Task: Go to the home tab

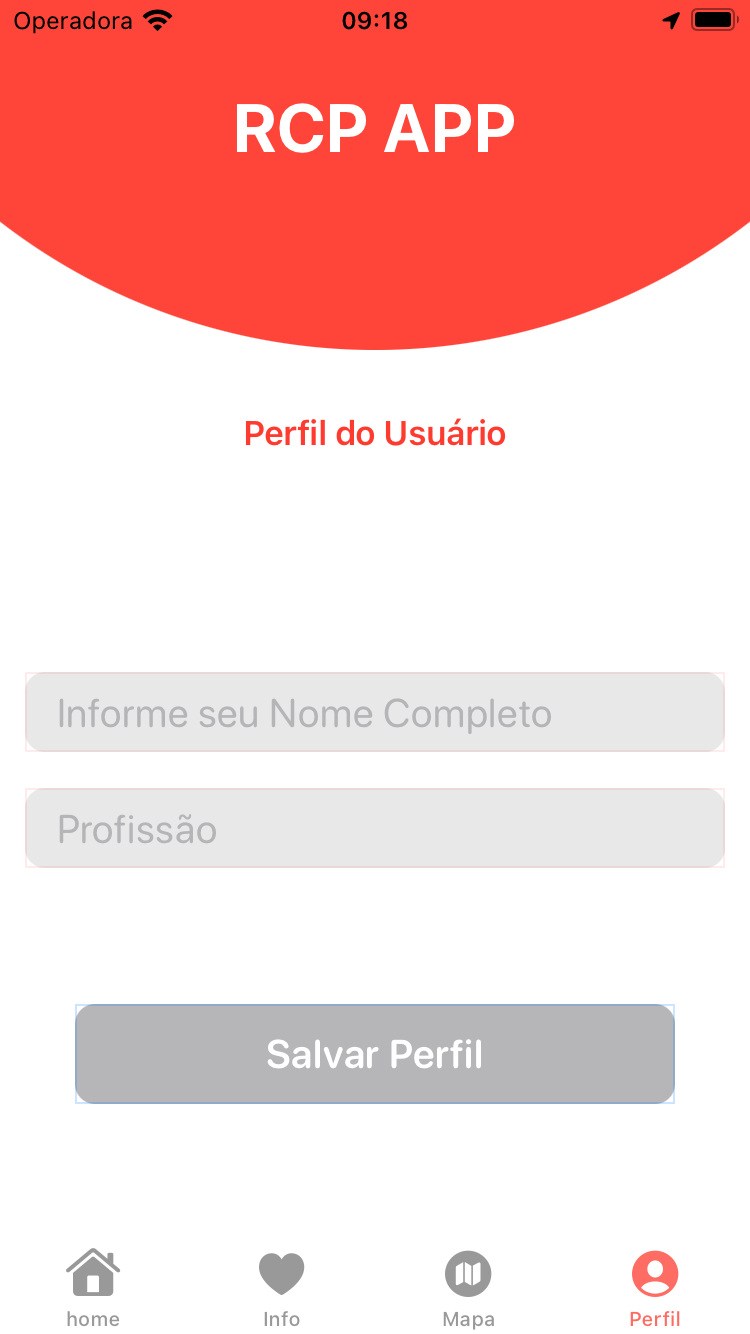Action: (93, 1287)
